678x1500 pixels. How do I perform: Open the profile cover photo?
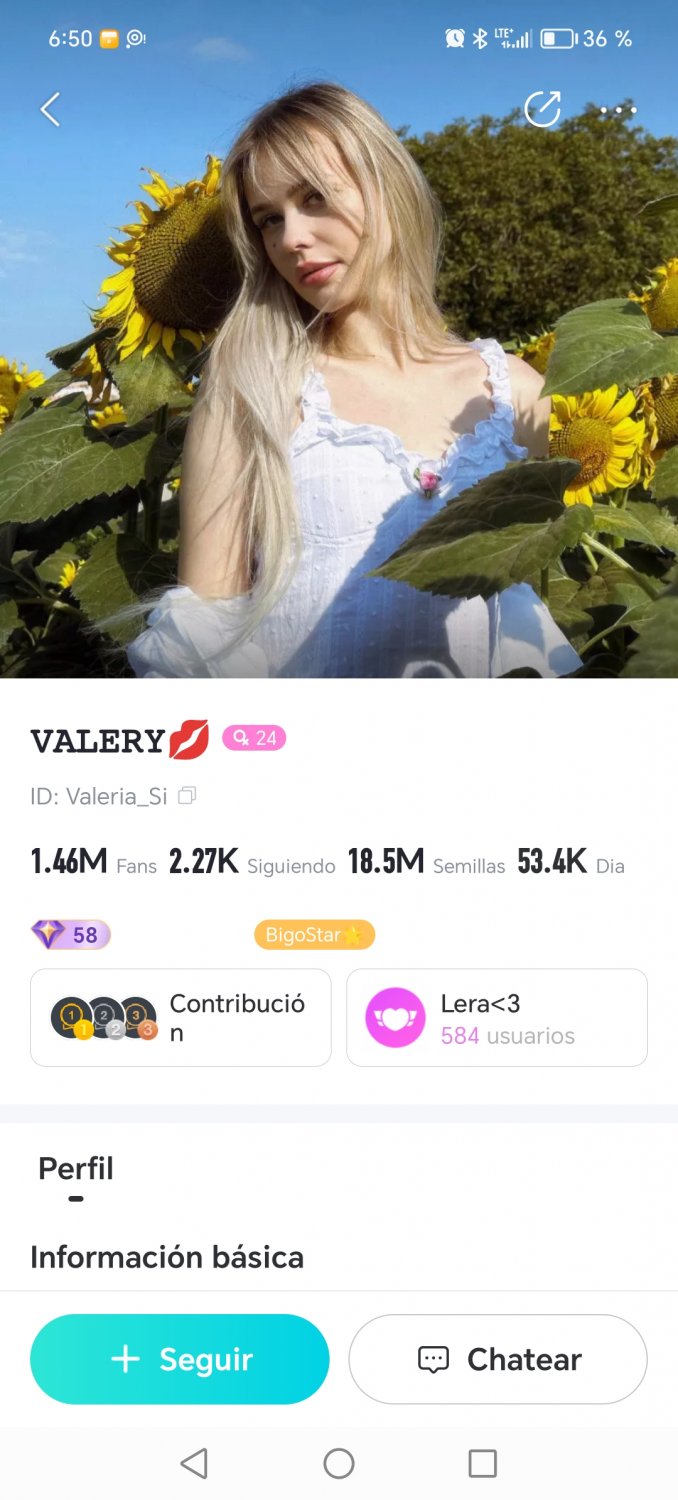[339, 380]
